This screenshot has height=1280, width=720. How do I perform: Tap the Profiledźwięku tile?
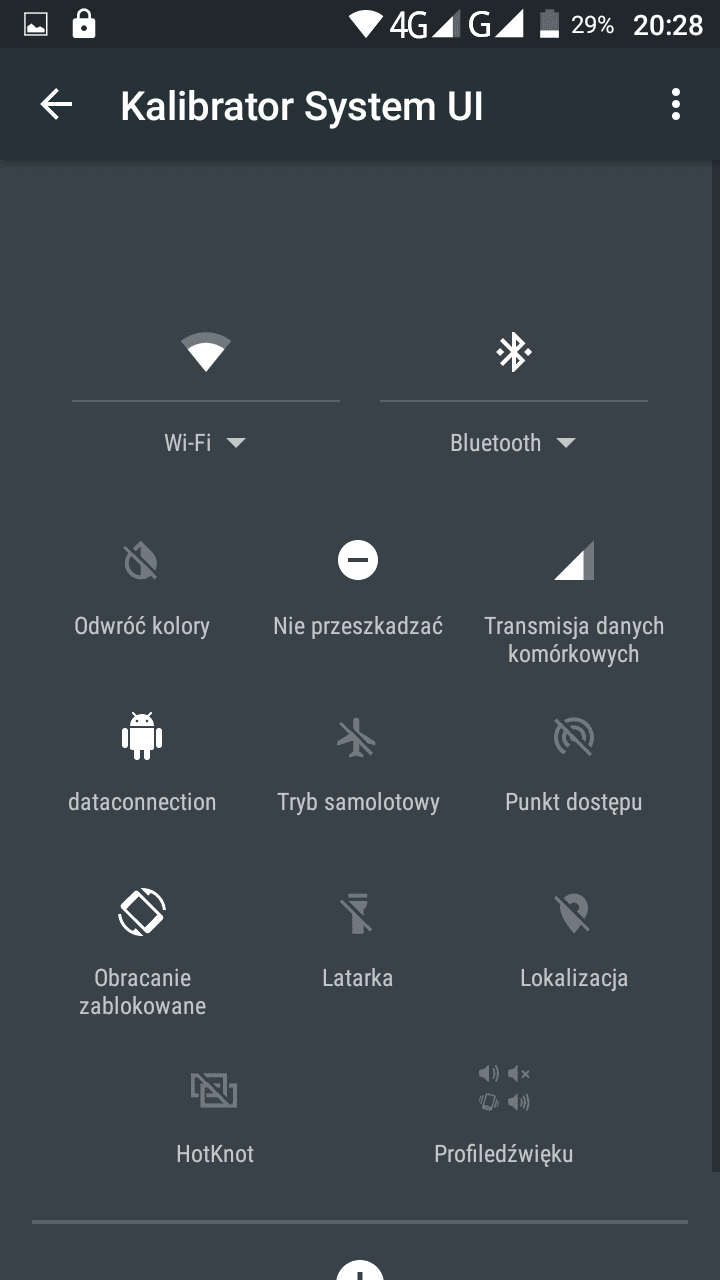[504, 1117]
